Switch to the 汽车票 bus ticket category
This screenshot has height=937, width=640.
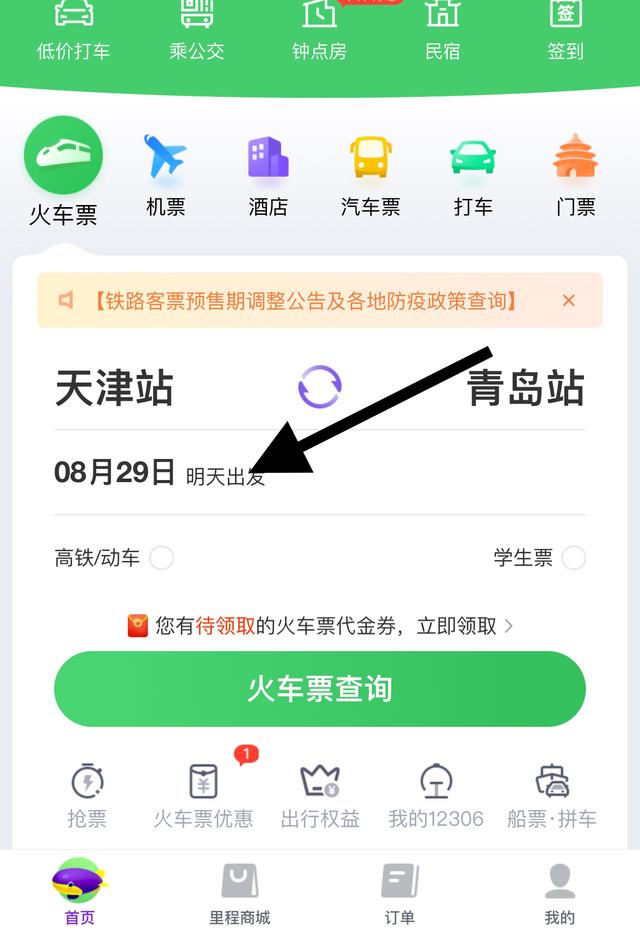[x=370, y=176]
